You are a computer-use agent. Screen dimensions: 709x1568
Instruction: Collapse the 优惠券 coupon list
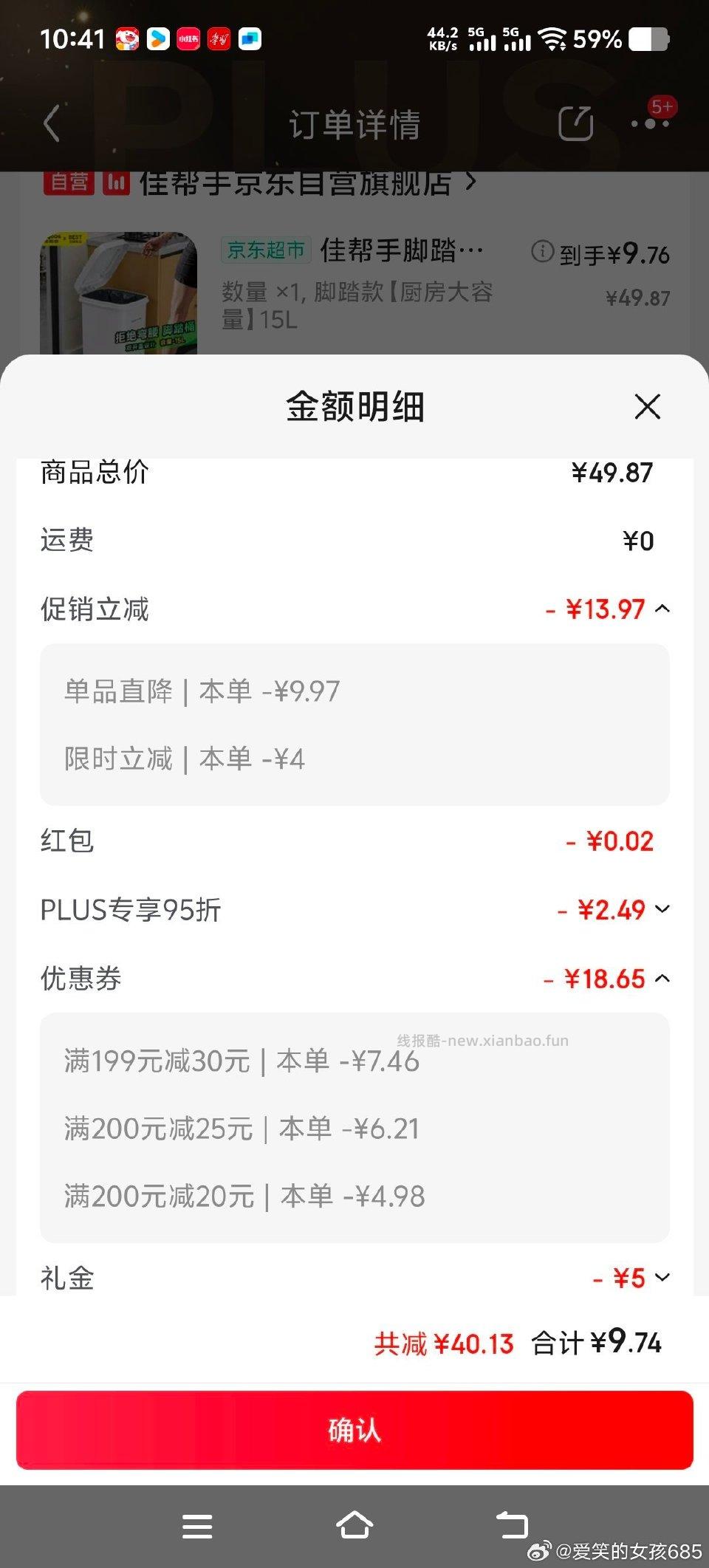pos(663,978)
